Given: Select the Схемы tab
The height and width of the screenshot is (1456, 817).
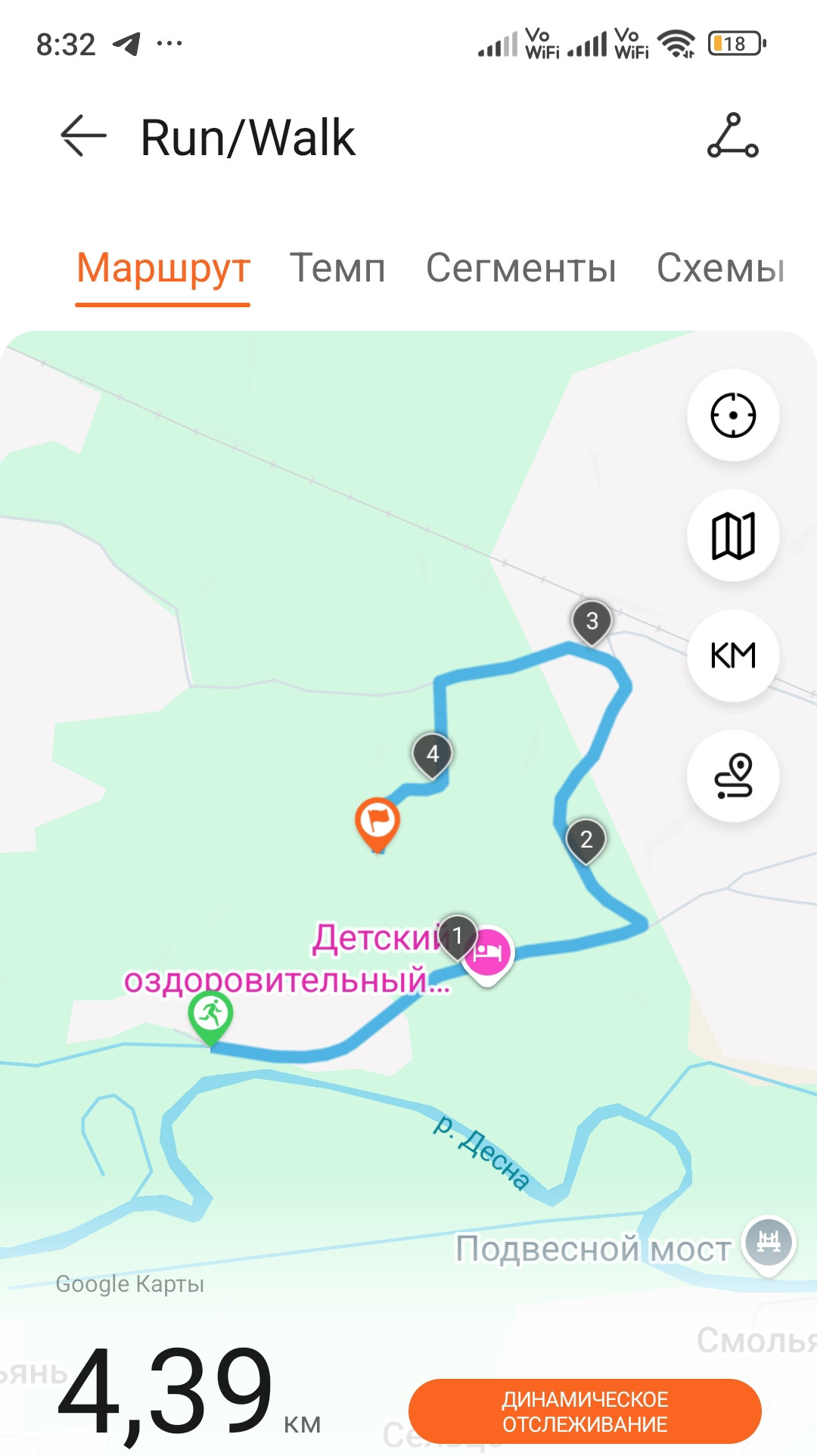Looking at the screenshot, I should coord(721,268).
